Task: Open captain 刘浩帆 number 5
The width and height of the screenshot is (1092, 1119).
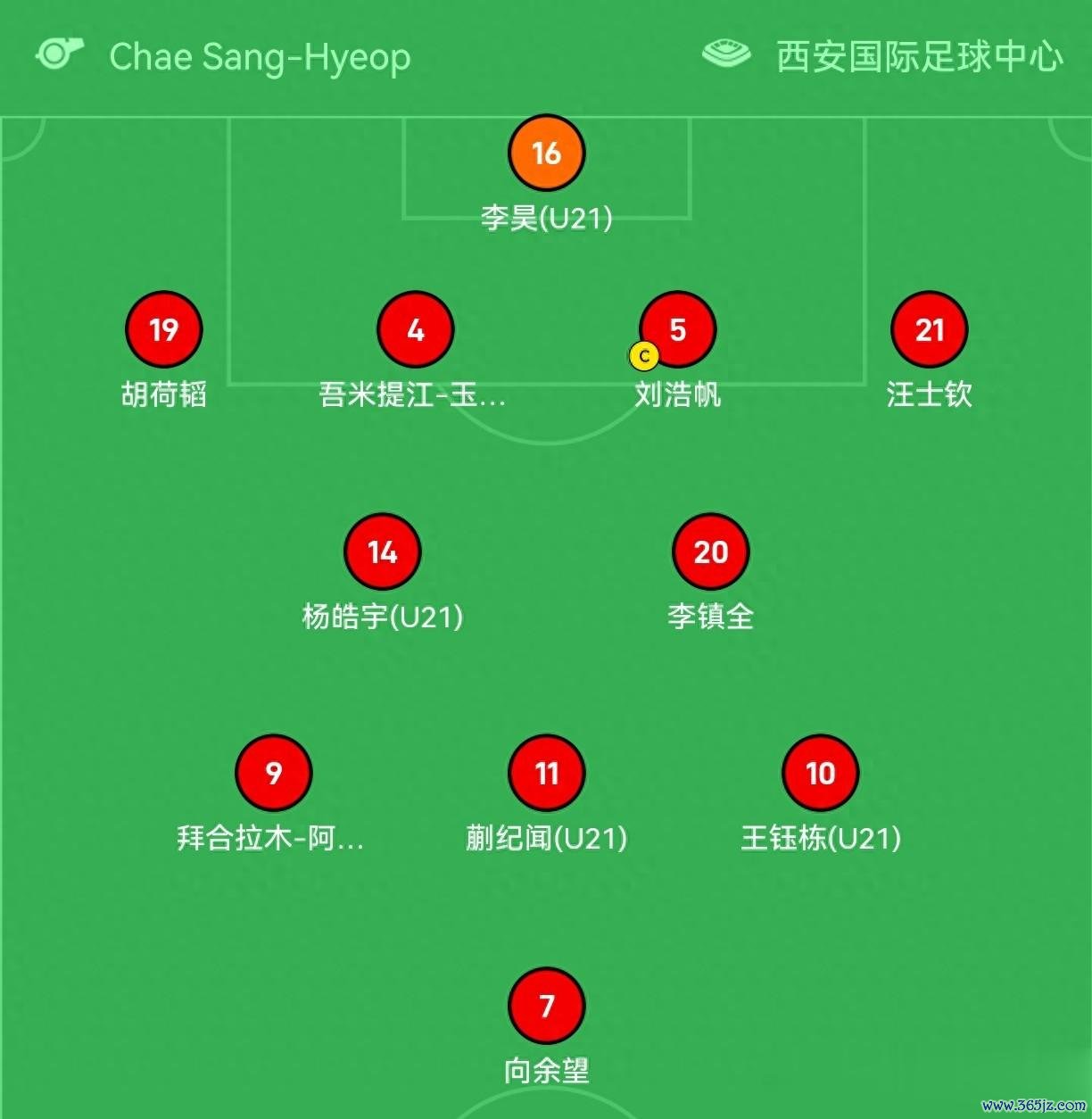Action: click(678, 329)
